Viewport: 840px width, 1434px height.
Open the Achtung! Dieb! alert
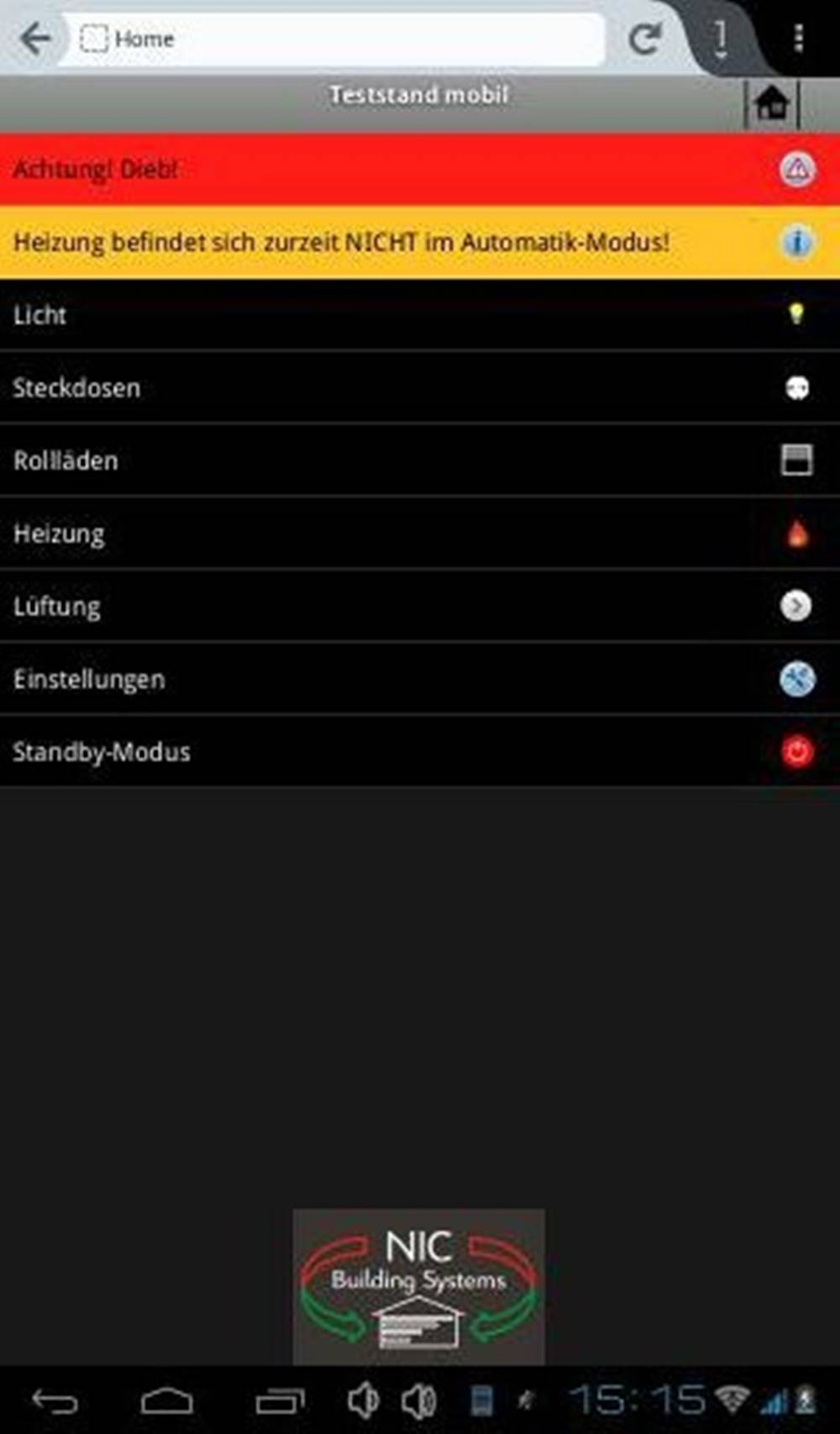420,170
